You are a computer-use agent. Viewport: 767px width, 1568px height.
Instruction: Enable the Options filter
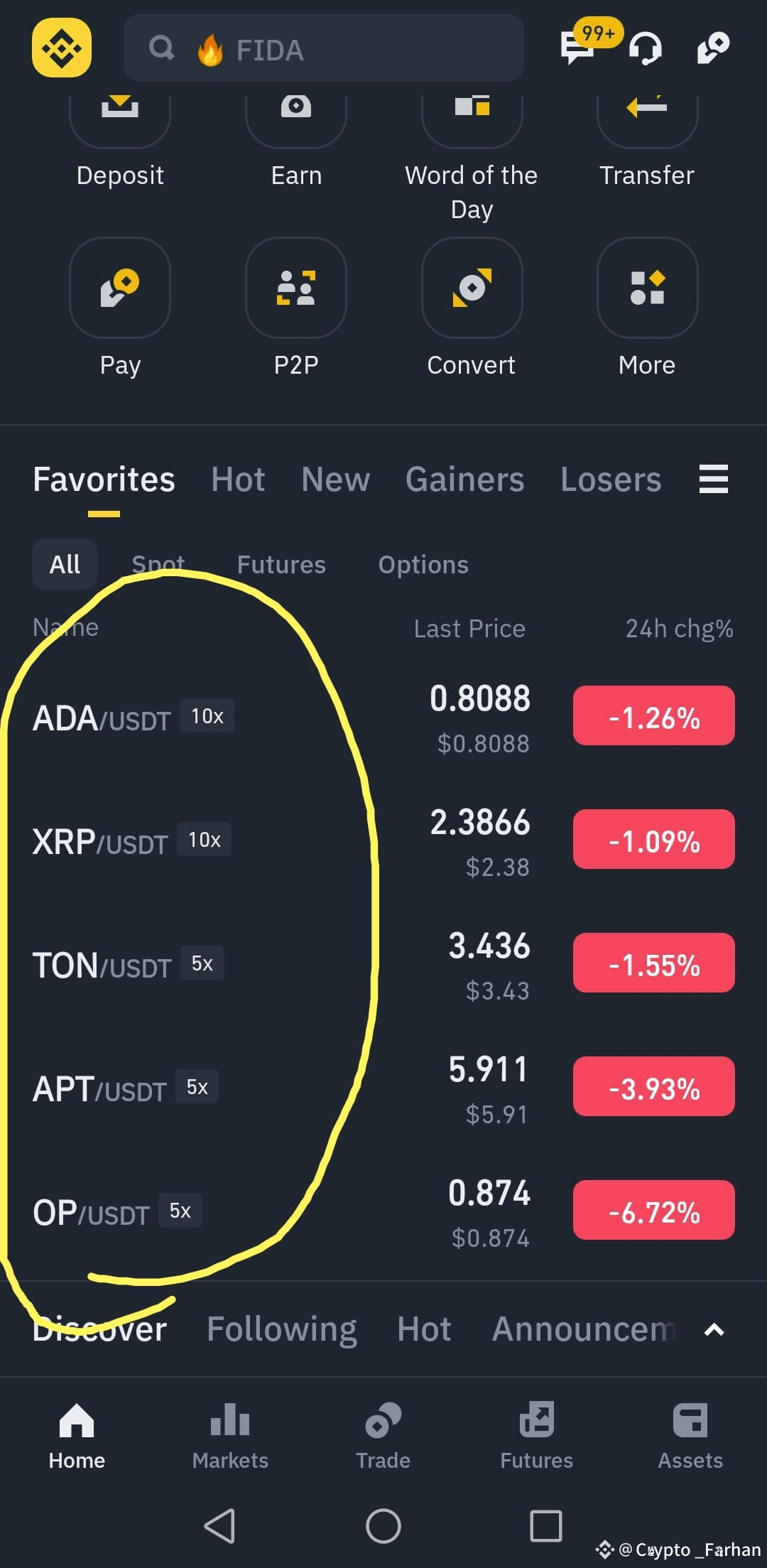click(423, 563)
